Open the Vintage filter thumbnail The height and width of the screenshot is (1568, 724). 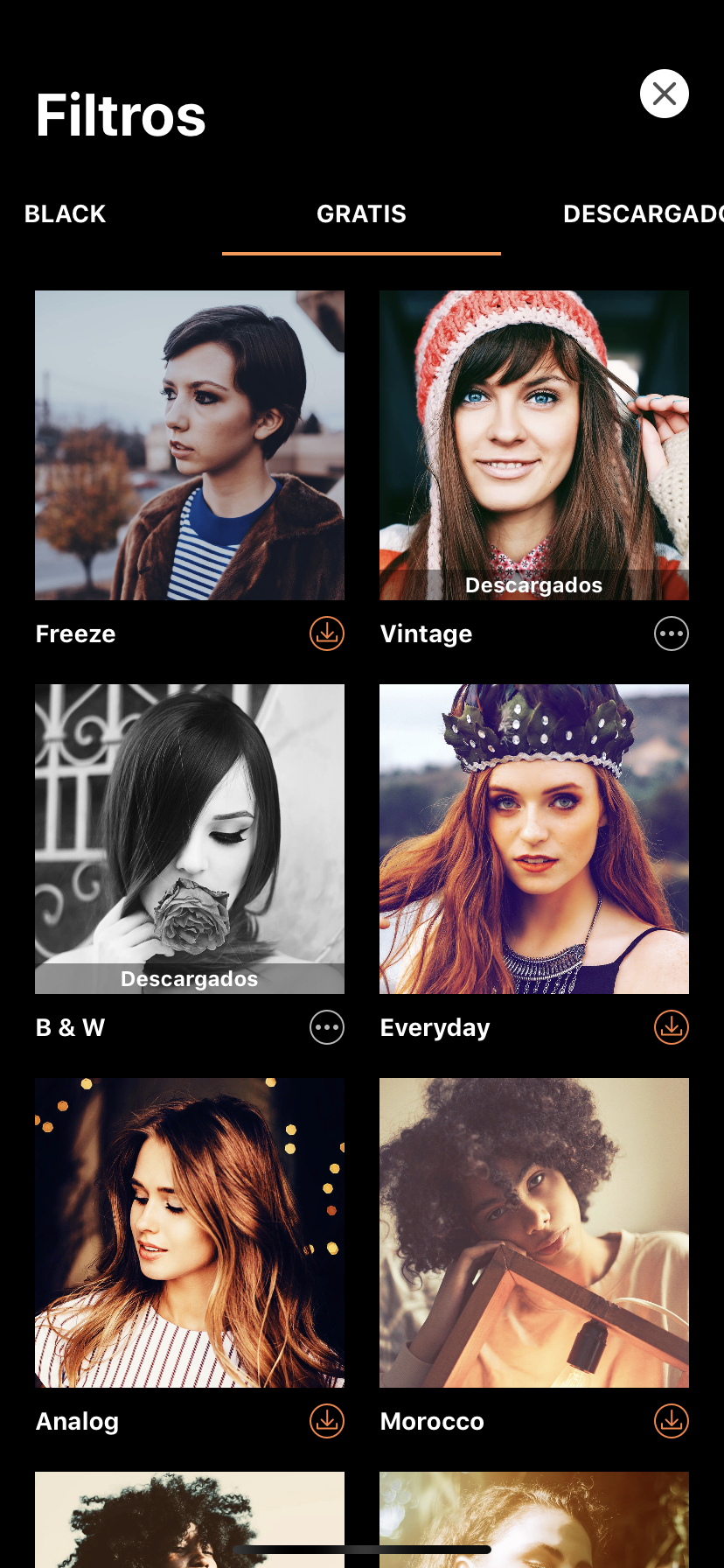pos(534,445)
